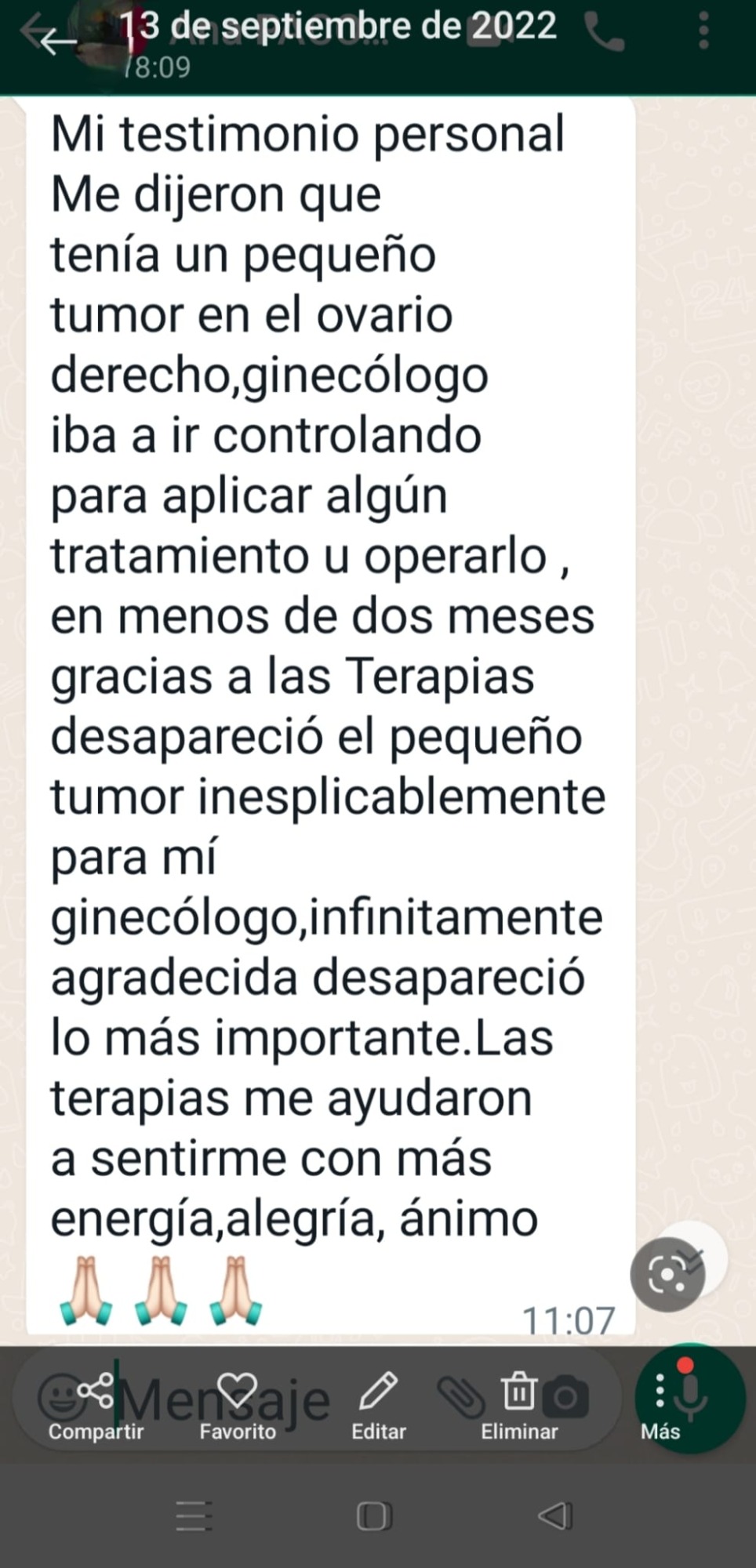The width and height of the screenshot is (756, 1568).
Task: Open the Más options menu
Action: pyautogui.click(x=660, y=1408)
